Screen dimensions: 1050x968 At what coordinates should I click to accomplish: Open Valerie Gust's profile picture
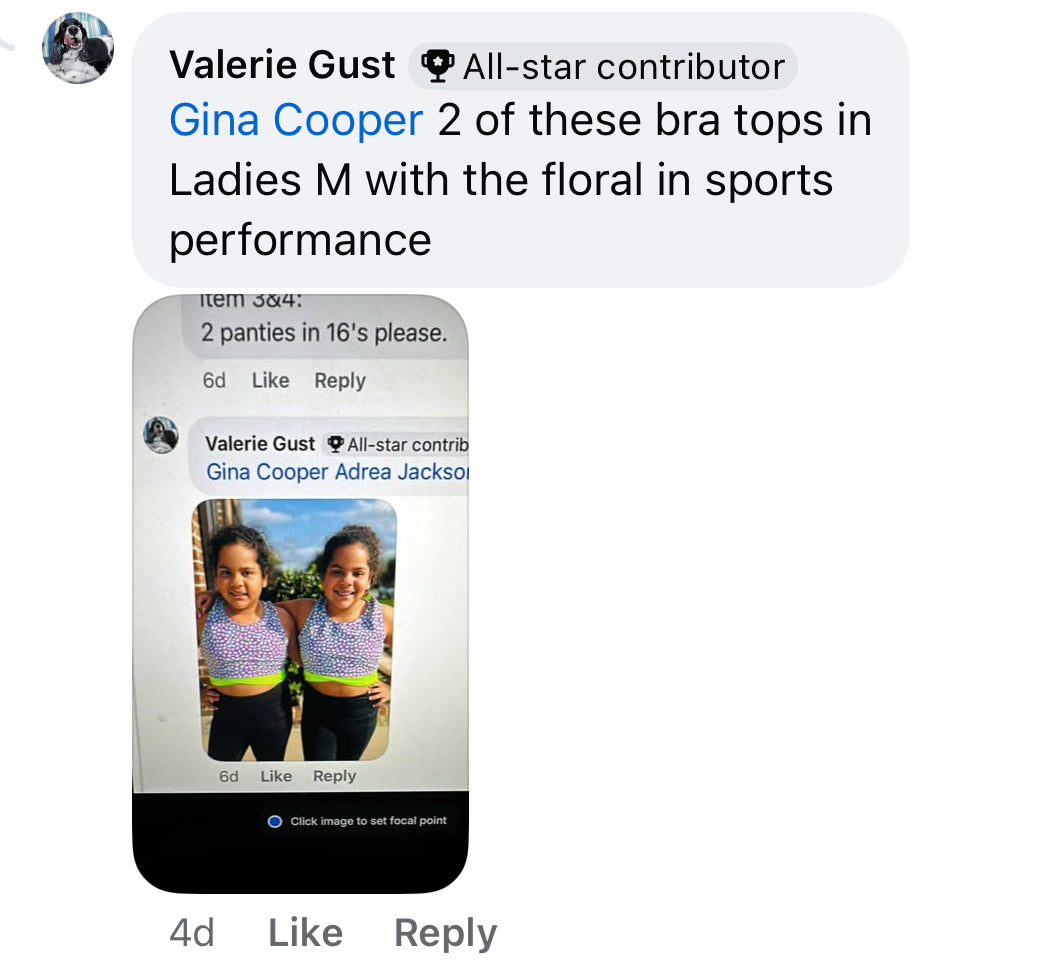tap(77, 48)
